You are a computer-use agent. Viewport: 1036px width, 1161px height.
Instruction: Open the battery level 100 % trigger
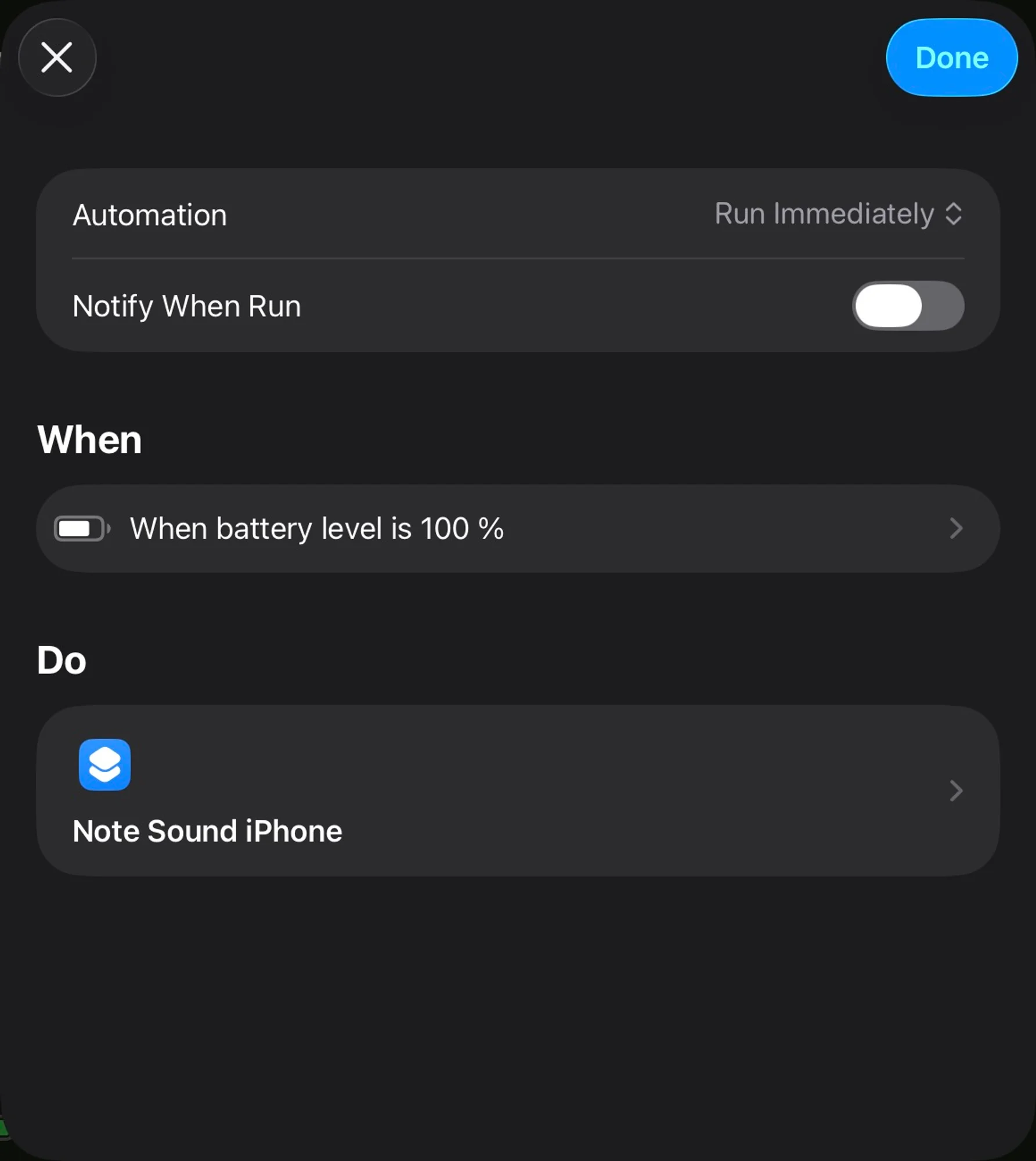tap(517, 528)
